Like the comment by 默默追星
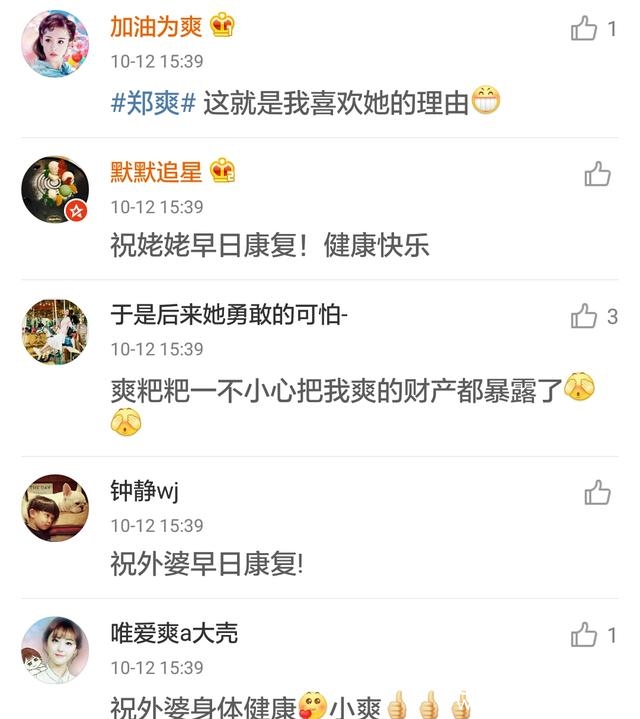Image resolution: width=640 pixels, height=719 pixels. 597,174
